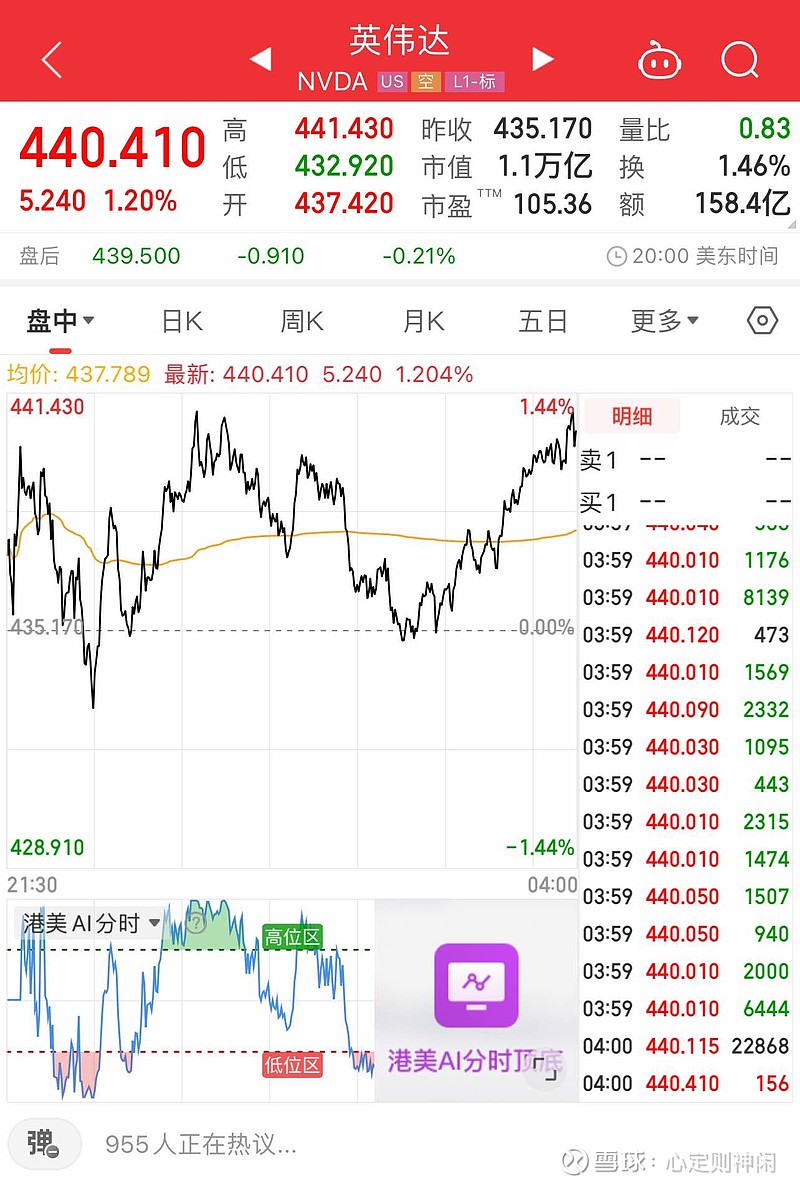Viewport: 800px width, 1187px height.
Task: Open the search magnifier icon
Action: 741,61
